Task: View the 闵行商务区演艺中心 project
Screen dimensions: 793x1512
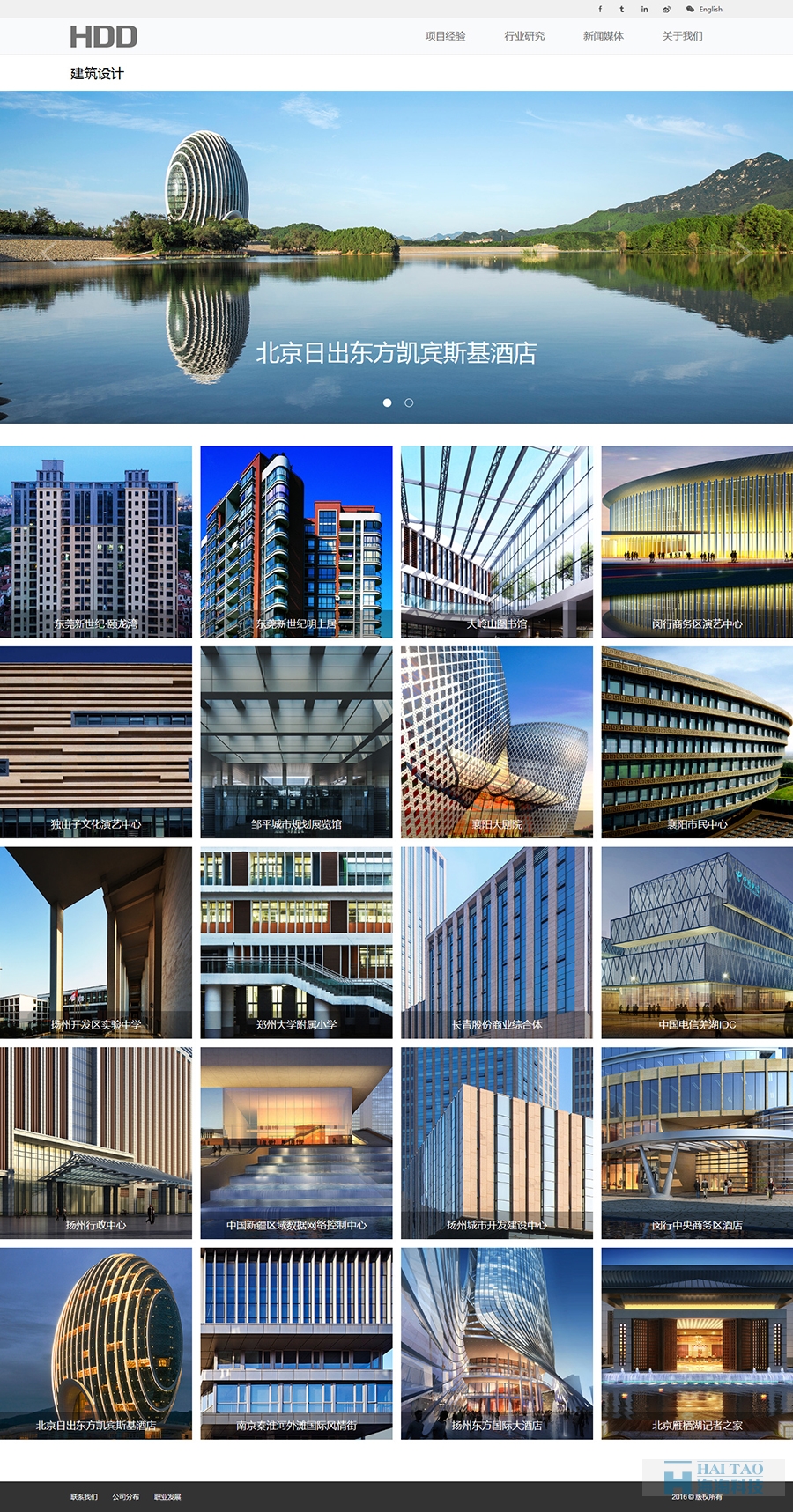Action: [697, 542]
